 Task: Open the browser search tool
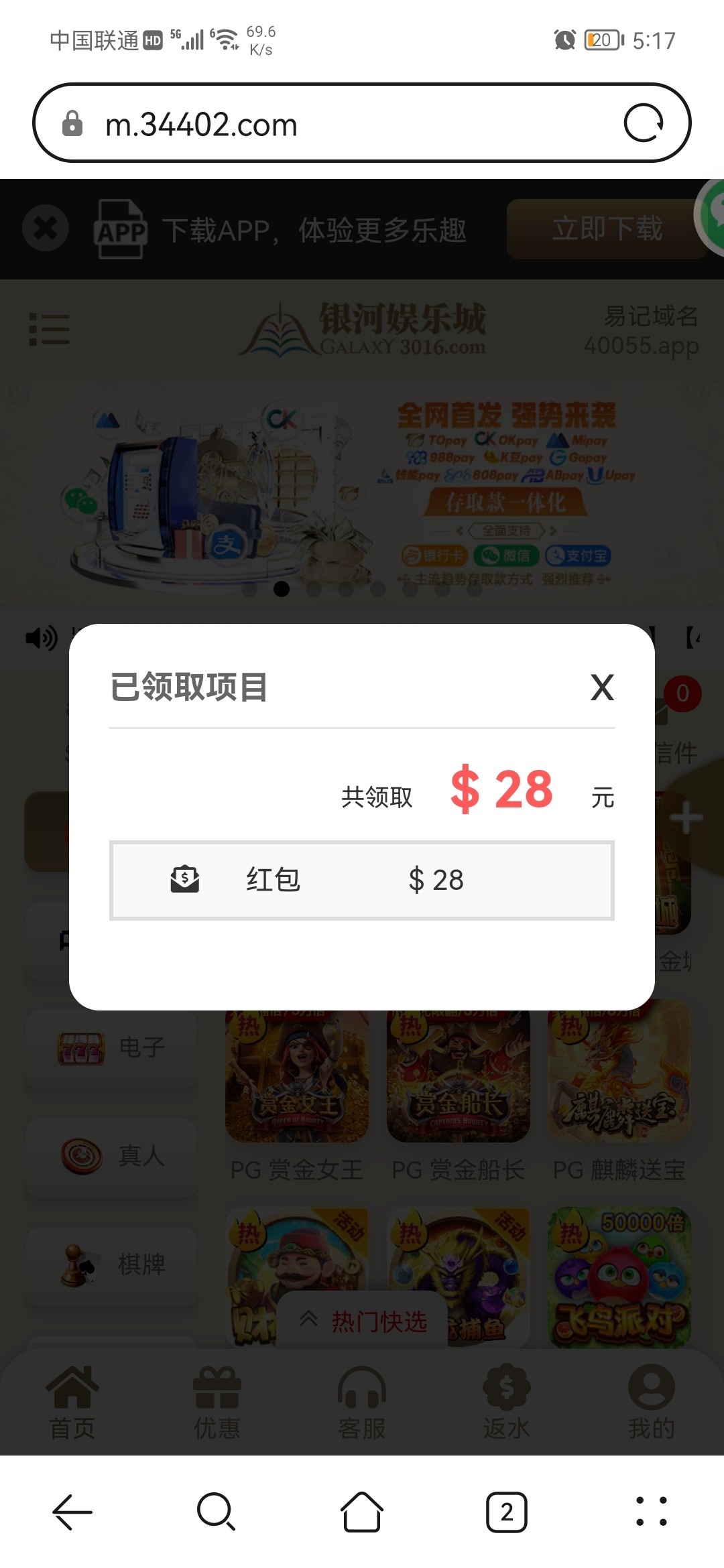coord(217,1512)
